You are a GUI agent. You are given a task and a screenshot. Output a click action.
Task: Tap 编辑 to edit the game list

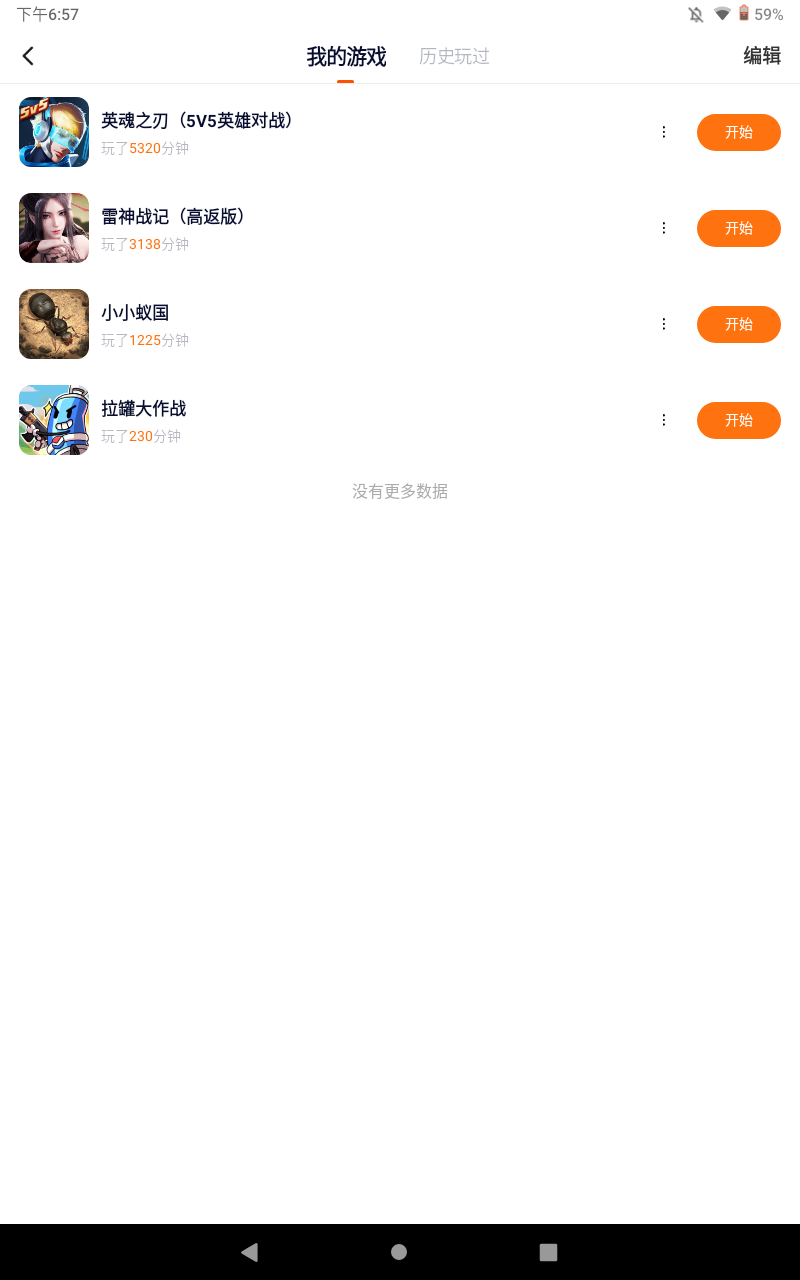point(762,56)
